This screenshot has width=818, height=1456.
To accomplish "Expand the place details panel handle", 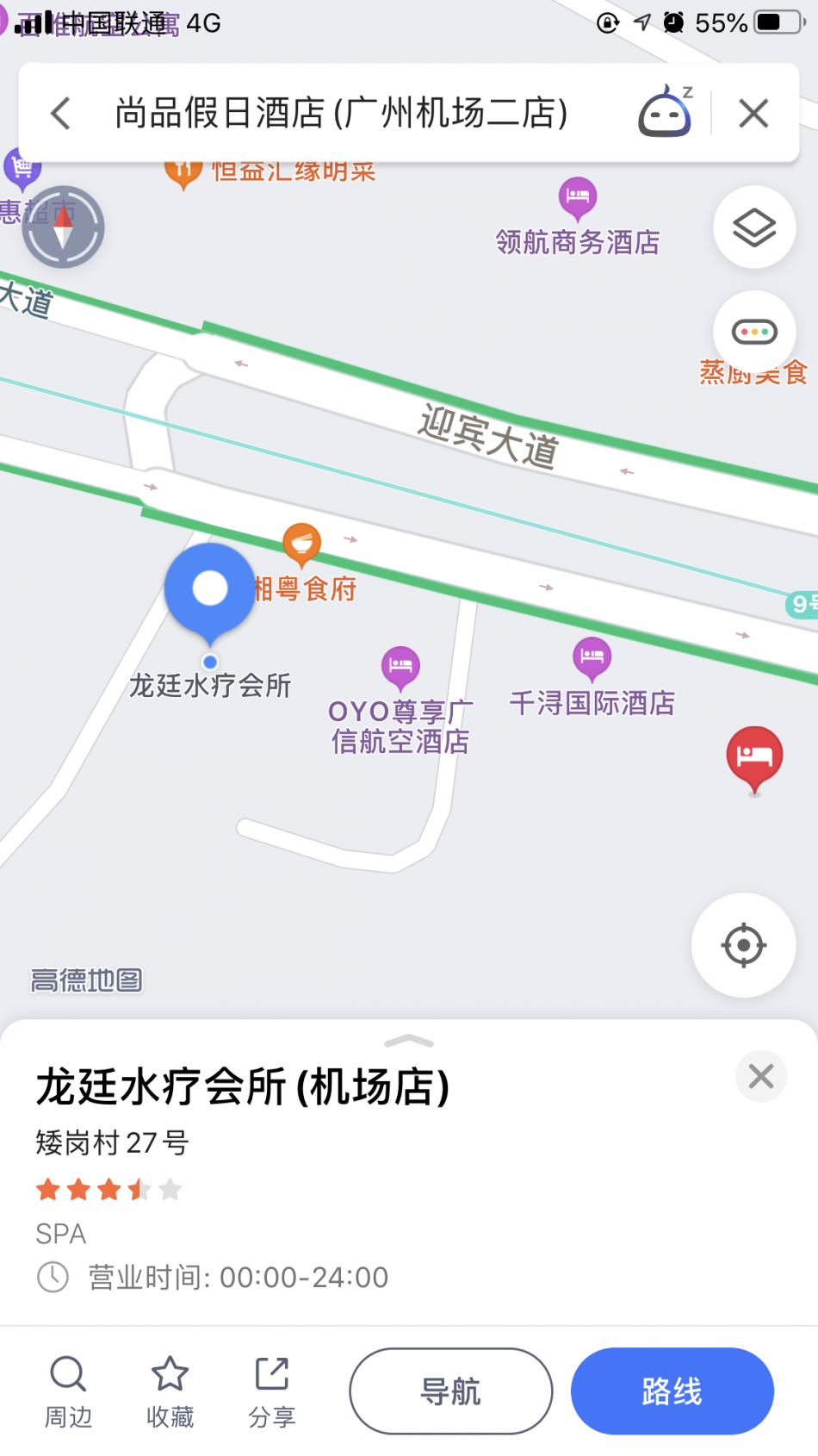I will (409, 1042).
